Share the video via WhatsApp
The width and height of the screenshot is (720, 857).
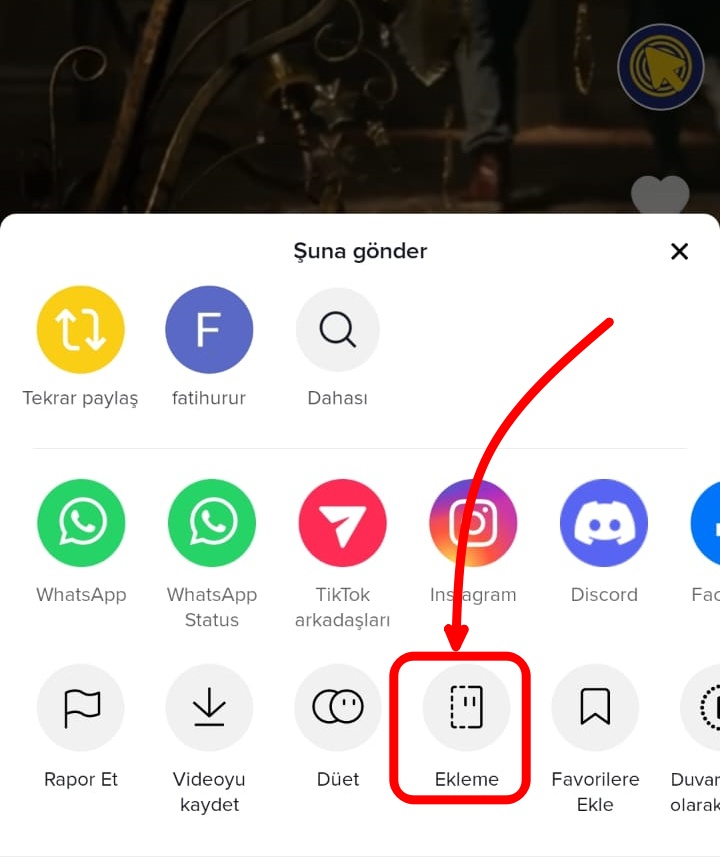click(81, 523)
